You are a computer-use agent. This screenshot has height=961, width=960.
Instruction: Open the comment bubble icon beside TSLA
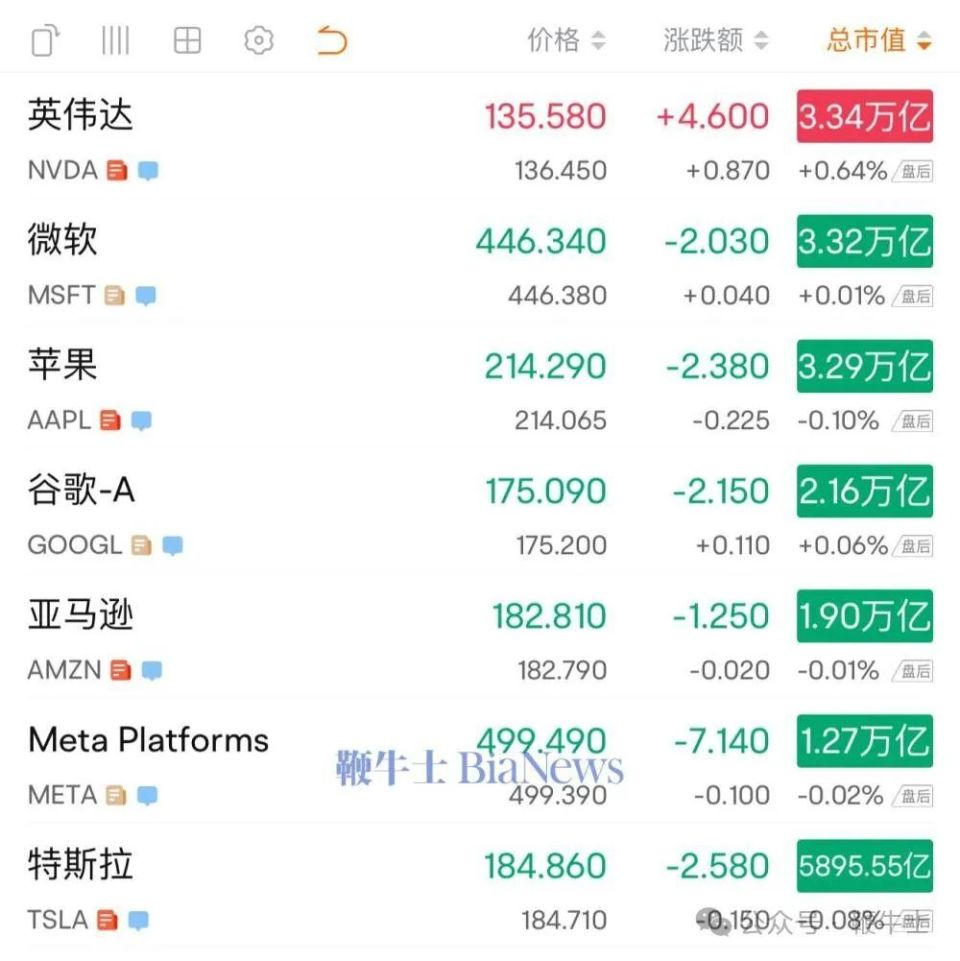(140, 920)
